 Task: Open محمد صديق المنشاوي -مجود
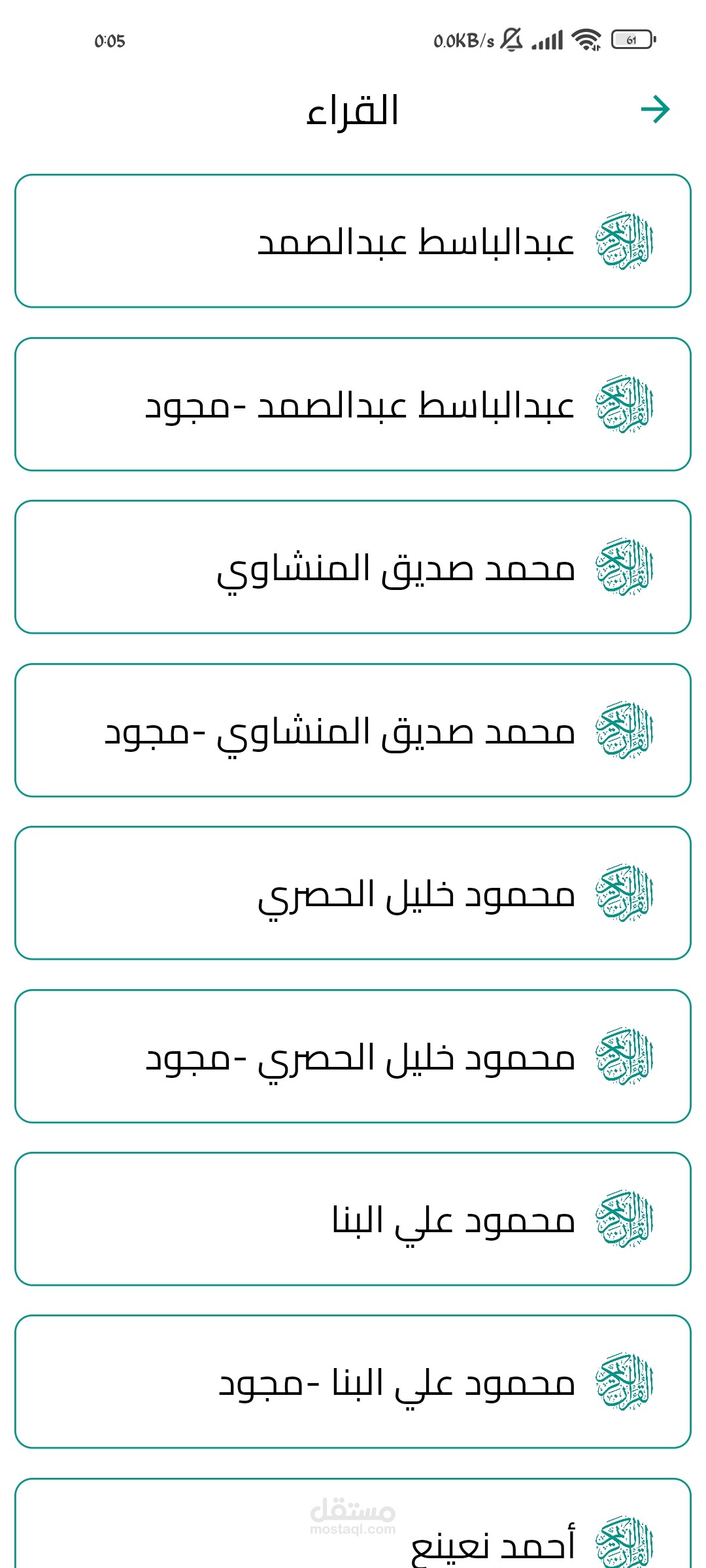click(x=353, y=730)
